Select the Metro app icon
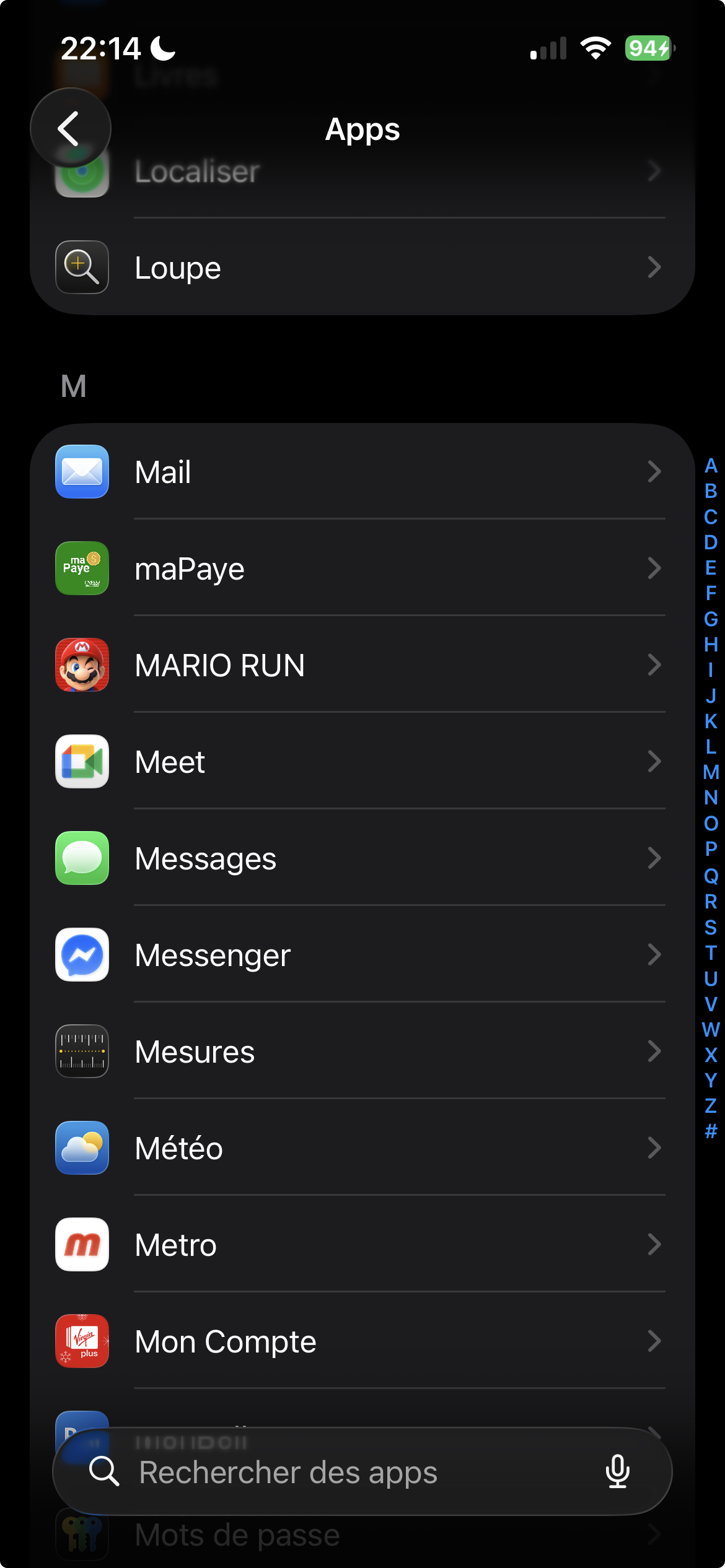Image resolution: width=725 pixels, height=1568 pixels. 81,1244
